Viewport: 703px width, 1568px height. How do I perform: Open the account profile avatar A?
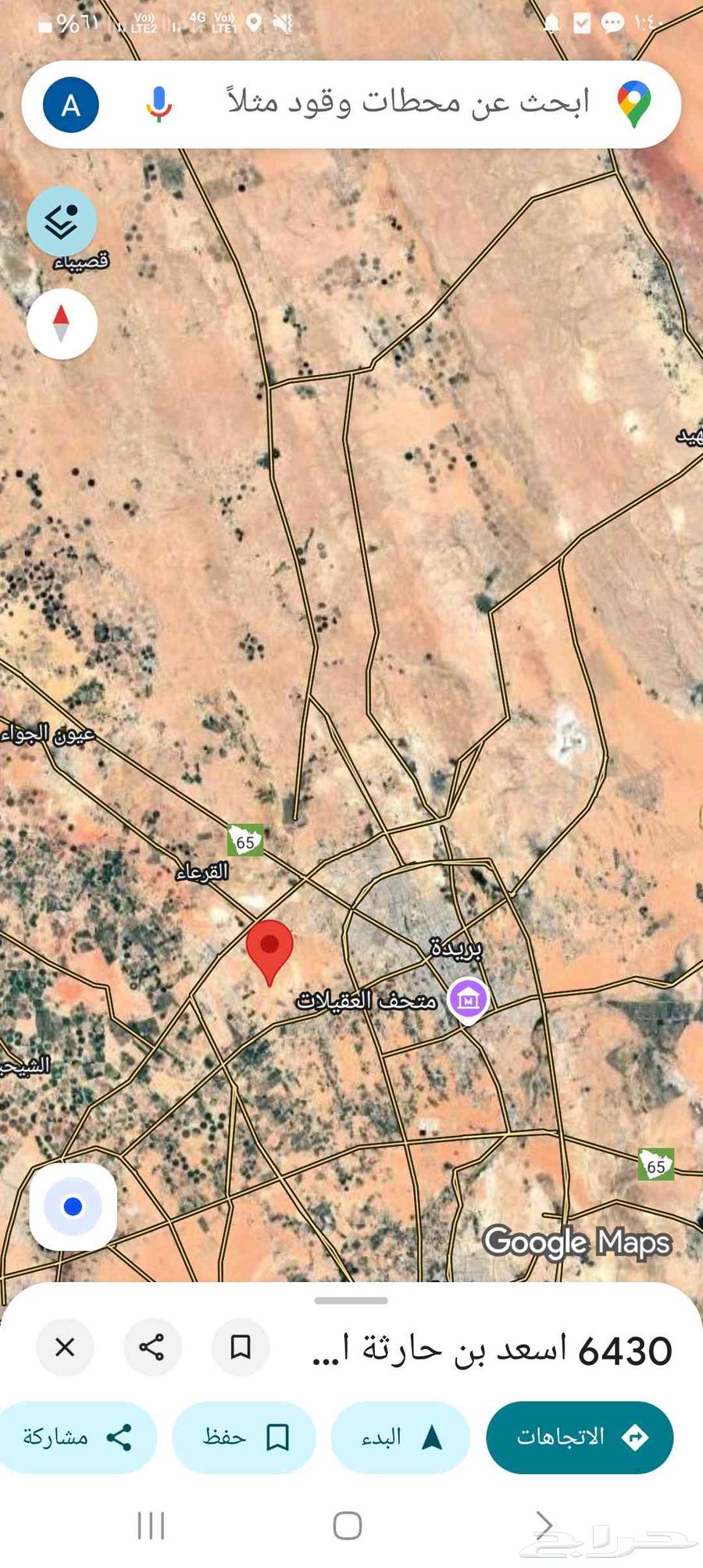point(71,105)
